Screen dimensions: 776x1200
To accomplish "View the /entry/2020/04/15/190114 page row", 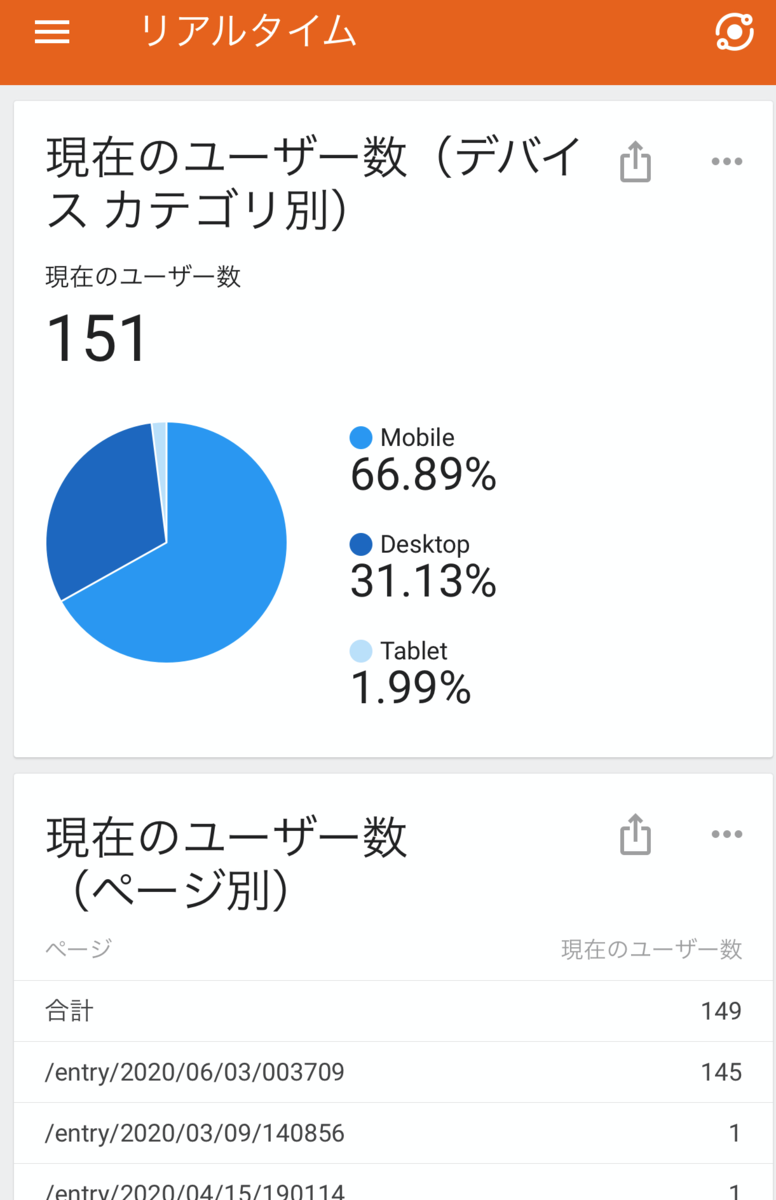I will (x=393, y=1190).
